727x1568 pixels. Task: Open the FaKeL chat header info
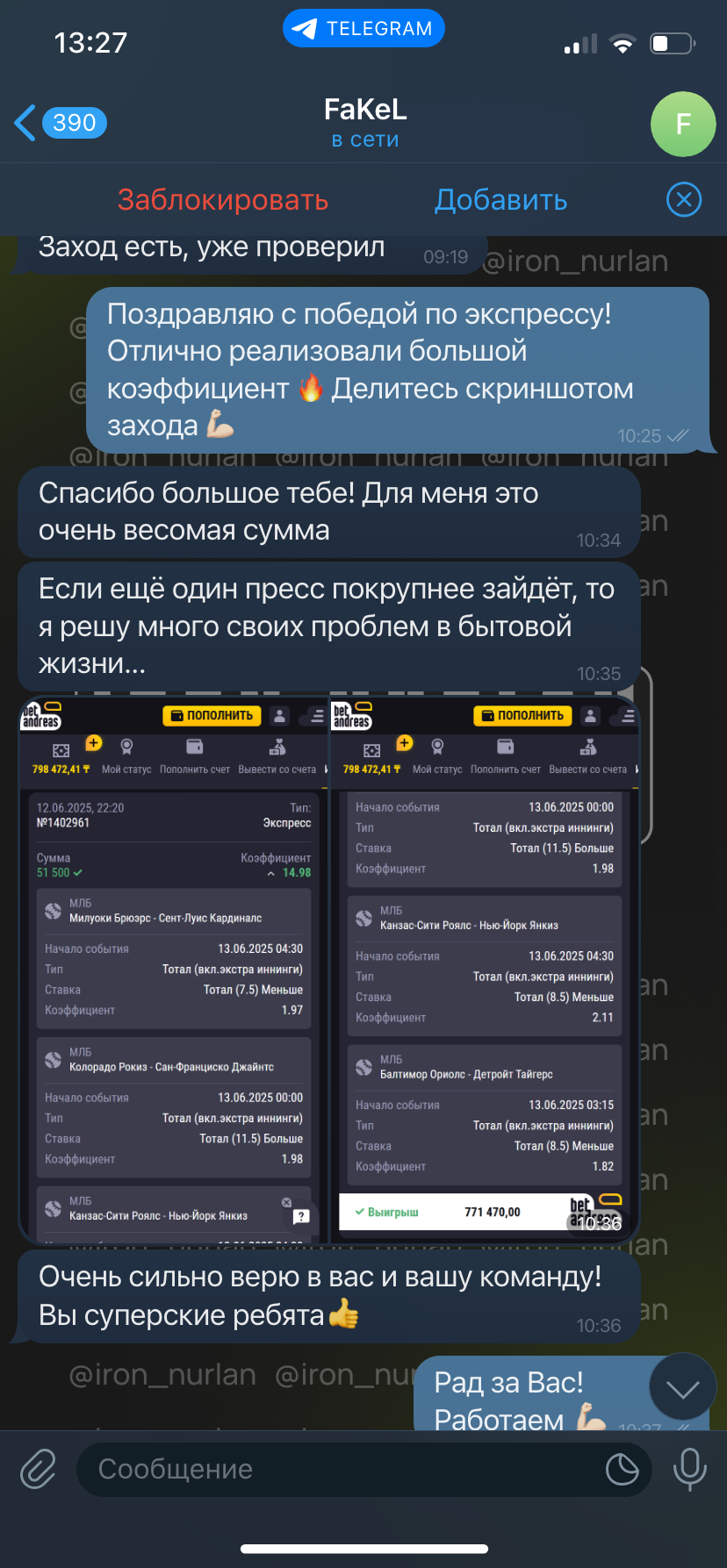tap(365, 123)
